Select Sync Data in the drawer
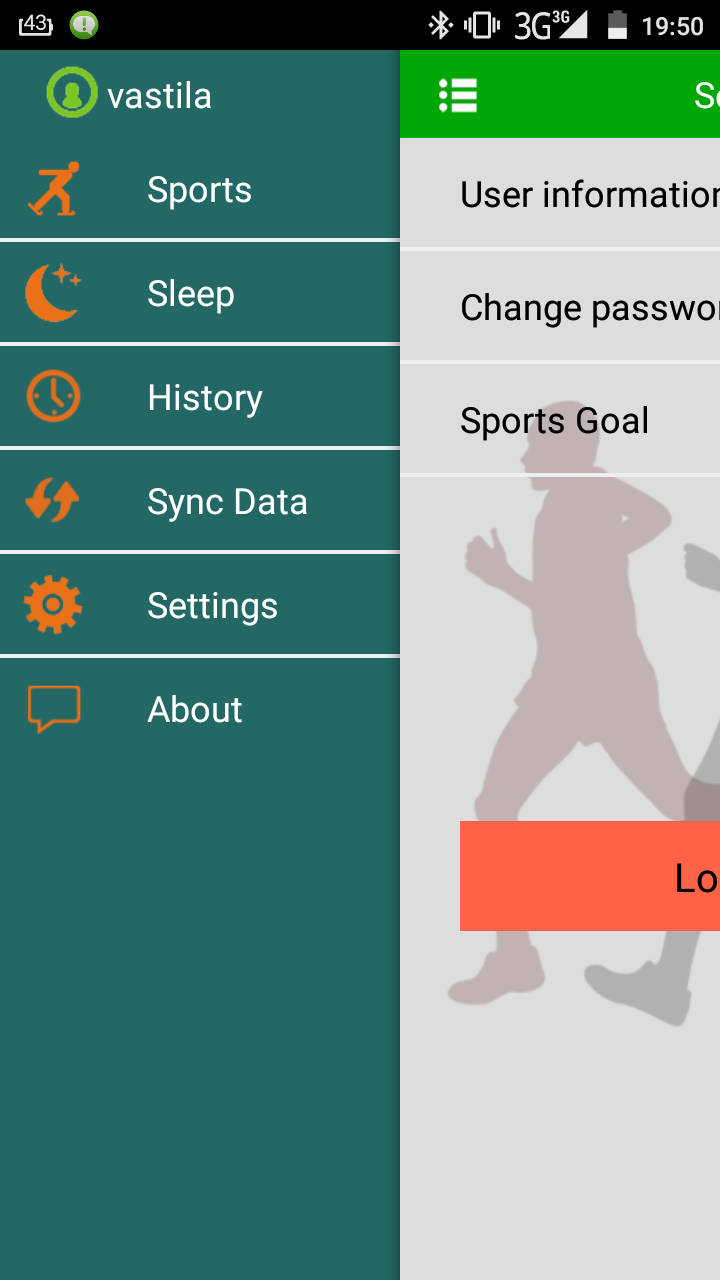 [x=199, y=502]
